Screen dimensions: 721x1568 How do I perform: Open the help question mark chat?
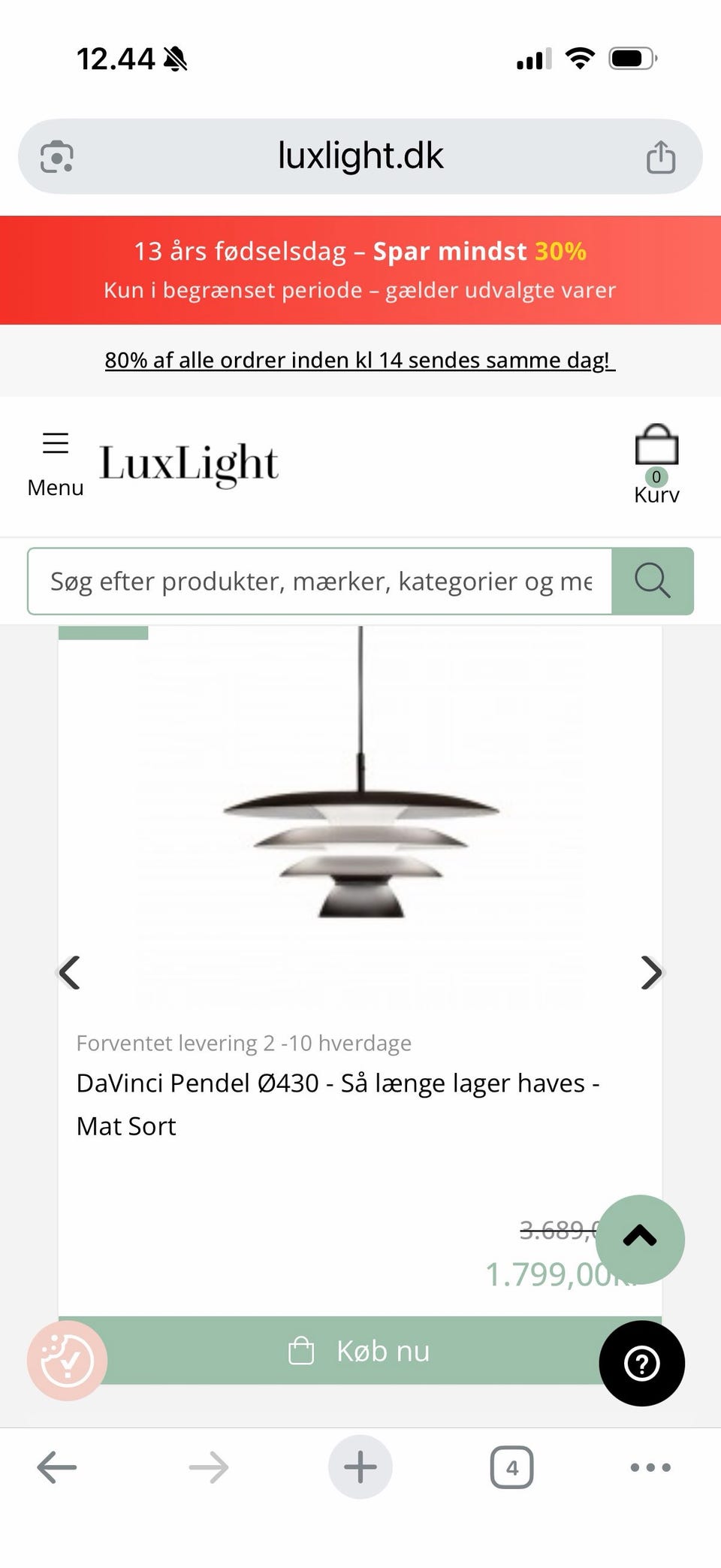(x=641, y=1363)
